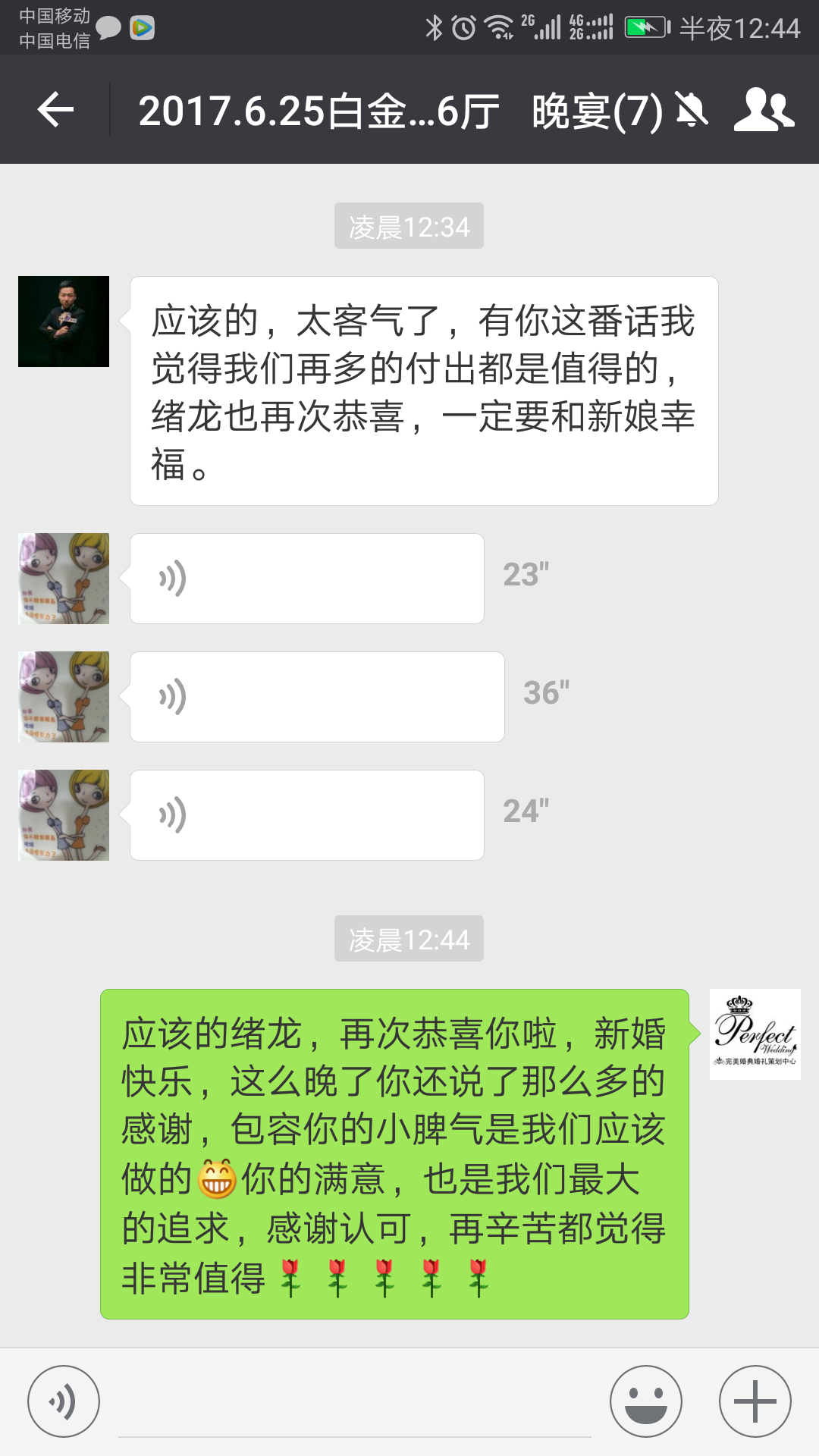Switch to voice input mode
The width and height of the screenshot is (819, 1456).
(x=64, y=1401)
